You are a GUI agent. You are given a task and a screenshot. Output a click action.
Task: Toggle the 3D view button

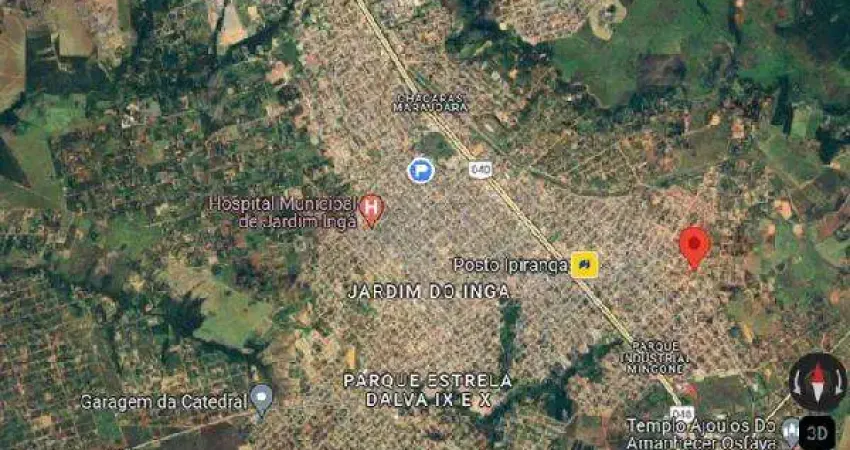point(818,432)
